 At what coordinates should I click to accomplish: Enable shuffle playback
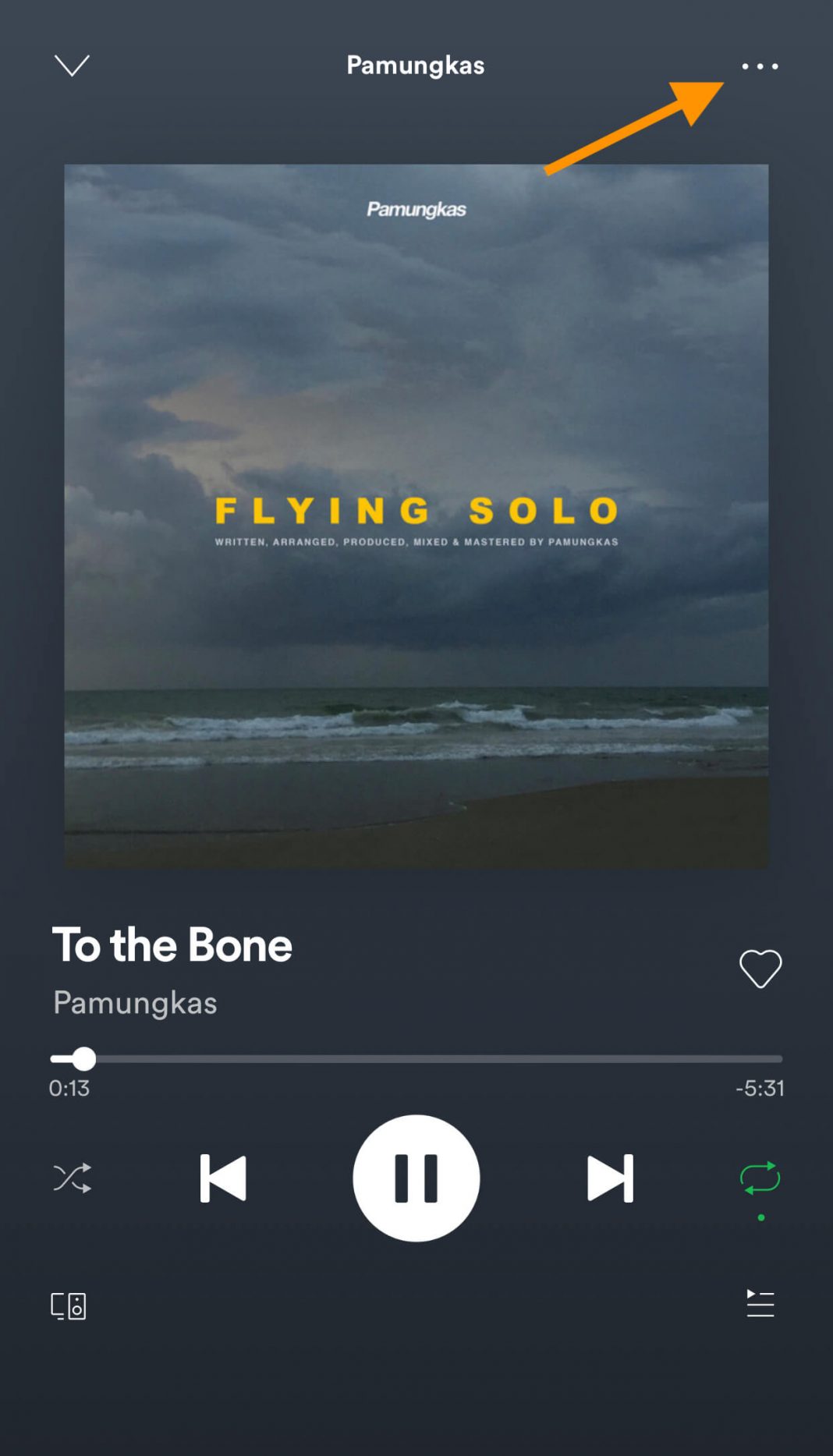72,1178
